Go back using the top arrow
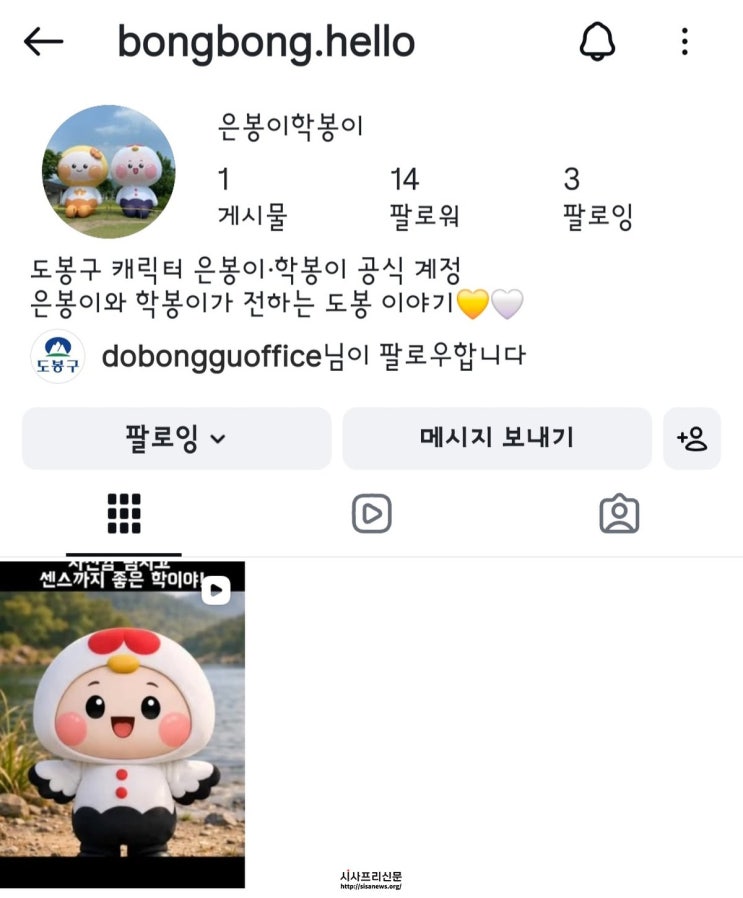743x898 pixels. pyautogui.click(x=43, y=42)
